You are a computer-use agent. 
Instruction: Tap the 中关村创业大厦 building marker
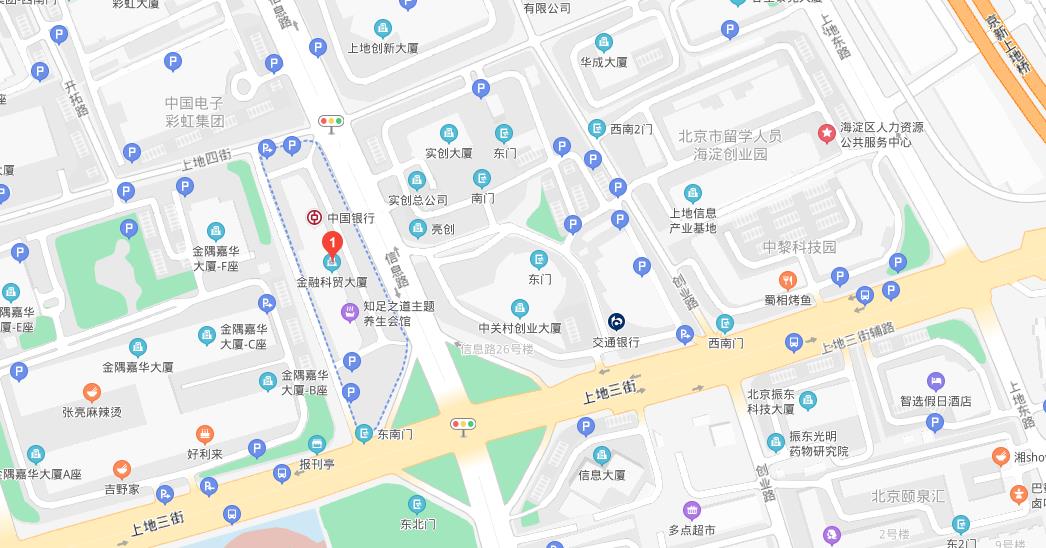[519, 307]
